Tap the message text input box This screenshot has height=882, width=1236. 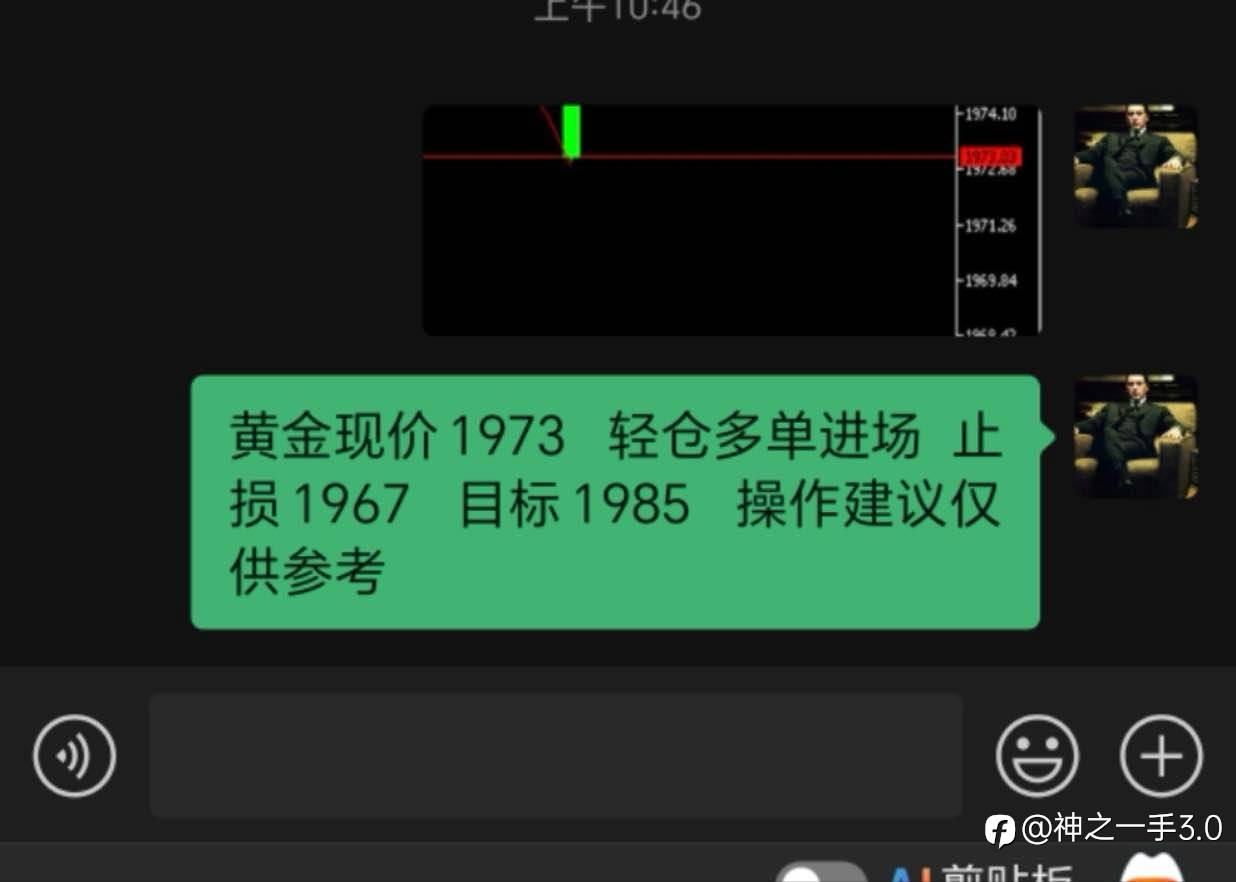click(556, 755)
